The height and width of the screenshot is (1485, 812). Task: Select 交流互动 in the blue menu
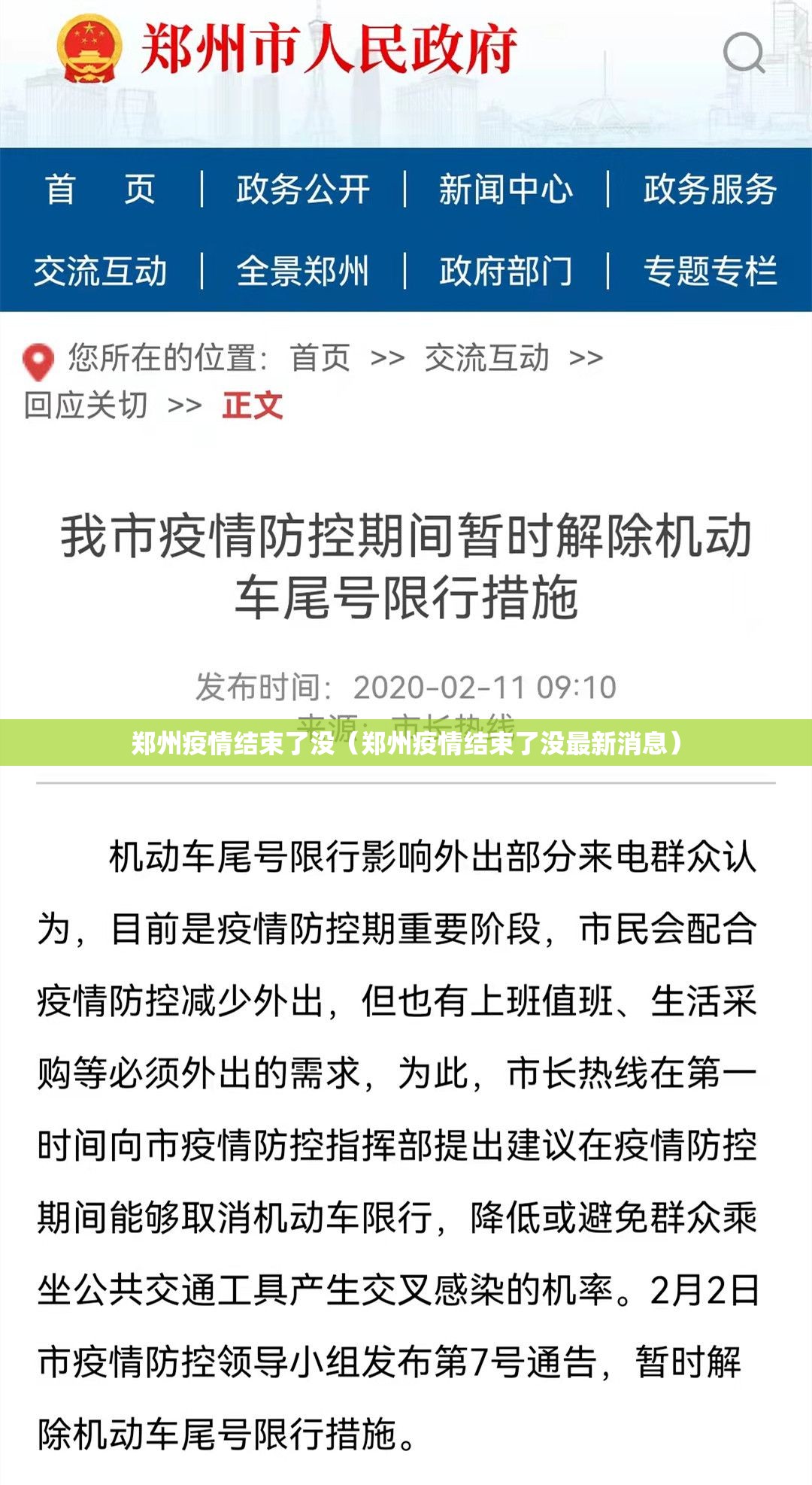[x=100, y=271]
